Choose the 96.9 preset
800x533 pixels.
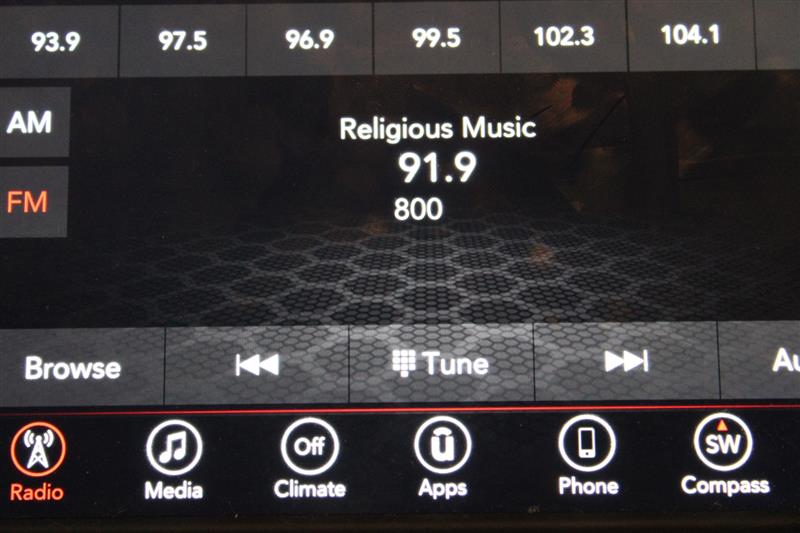(309, 39)
